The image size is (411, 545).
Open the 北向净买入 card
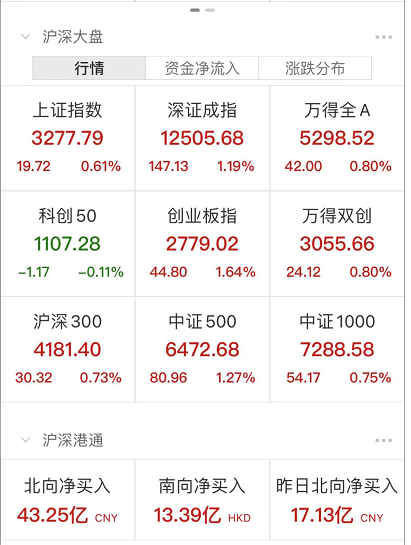[68, 500]
